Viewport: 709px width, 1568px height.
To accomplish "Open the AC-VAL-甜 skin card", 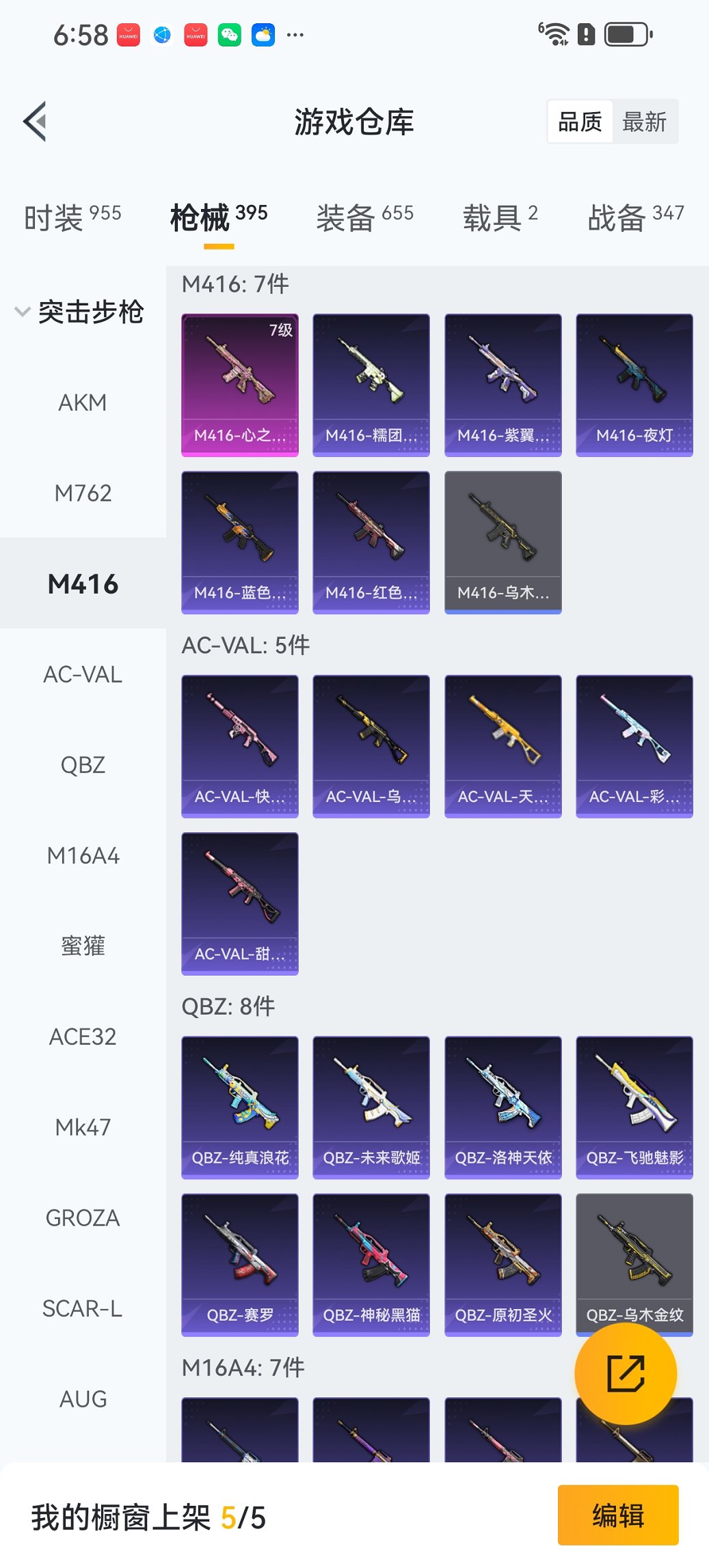I will click(x=240, y=903).
